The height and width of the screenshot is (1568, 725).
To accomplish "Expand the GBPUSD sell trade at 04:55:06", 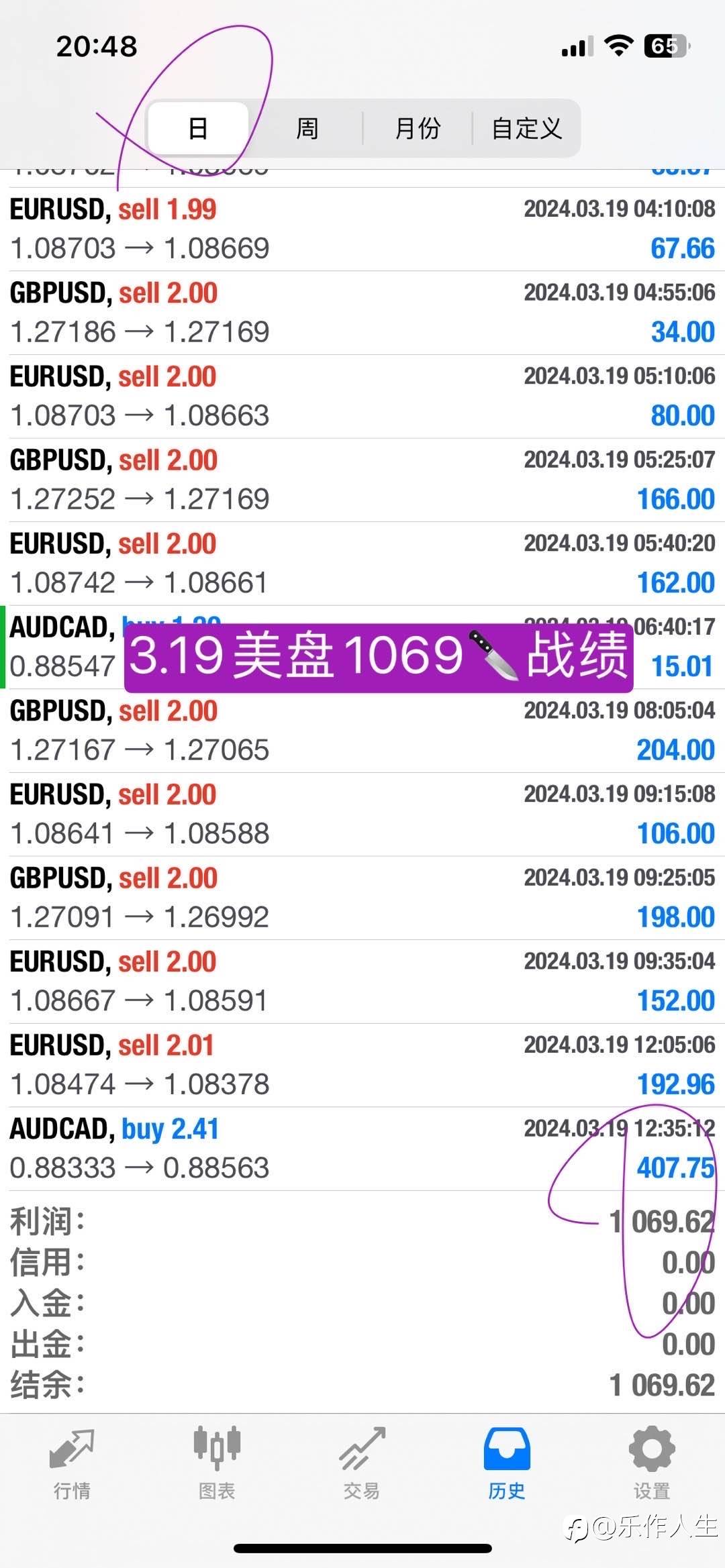I will (362, 313).
